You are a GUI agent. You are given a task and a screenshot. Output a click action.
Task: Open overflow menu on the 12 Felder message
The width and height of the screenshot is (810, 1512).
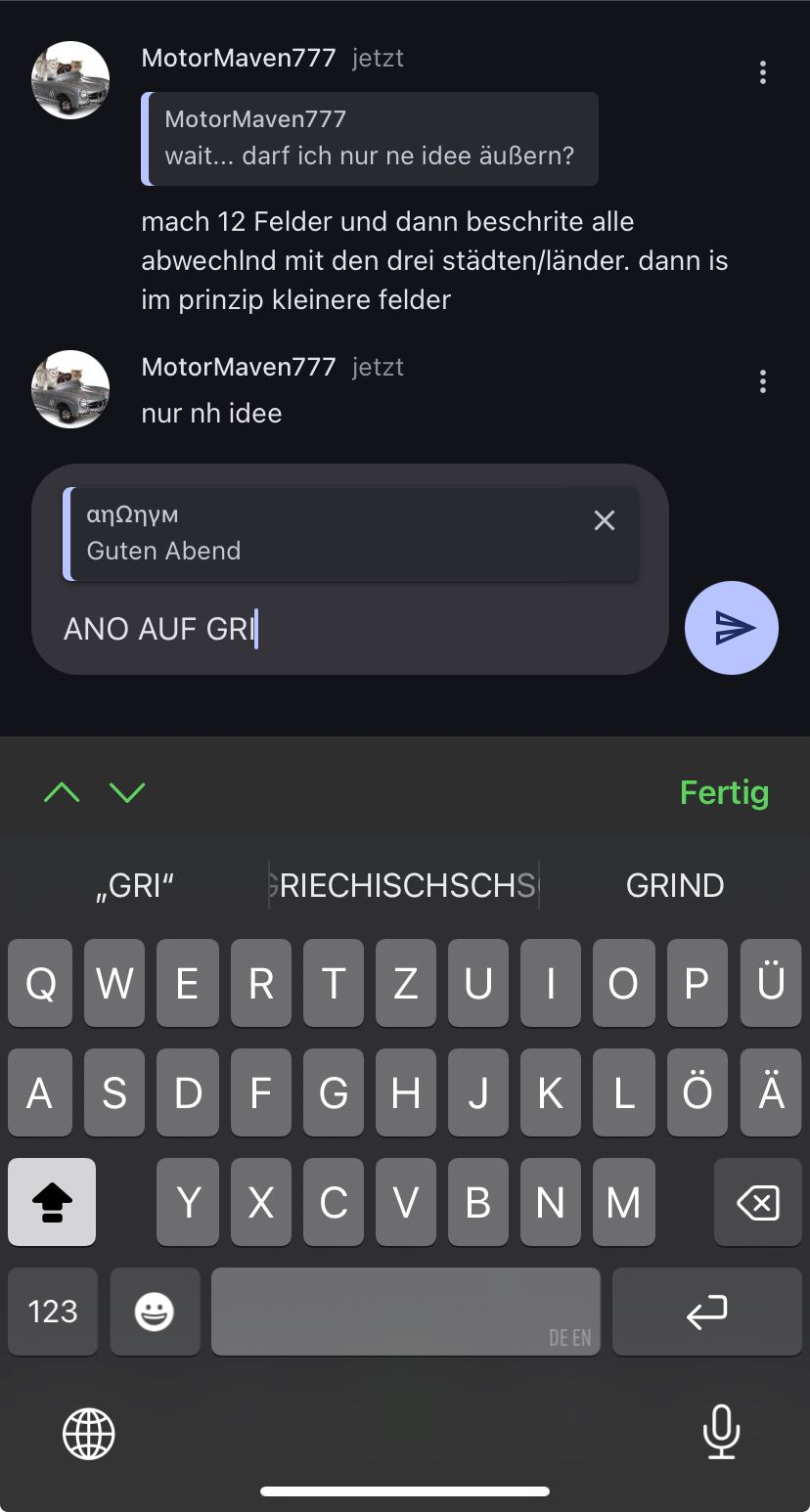[763, 72]
